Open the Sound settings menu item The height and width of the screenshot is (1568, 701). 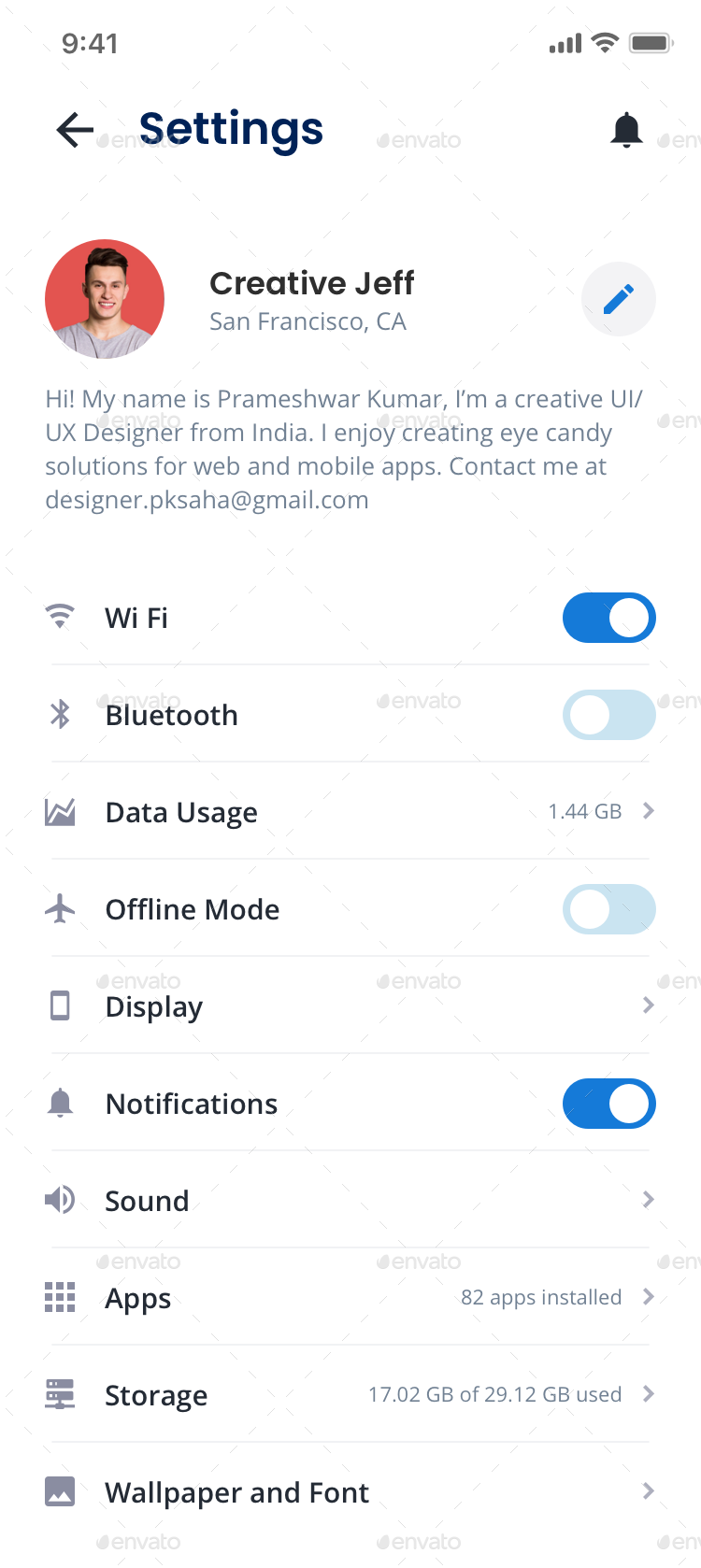click(x=647, y=1200)
